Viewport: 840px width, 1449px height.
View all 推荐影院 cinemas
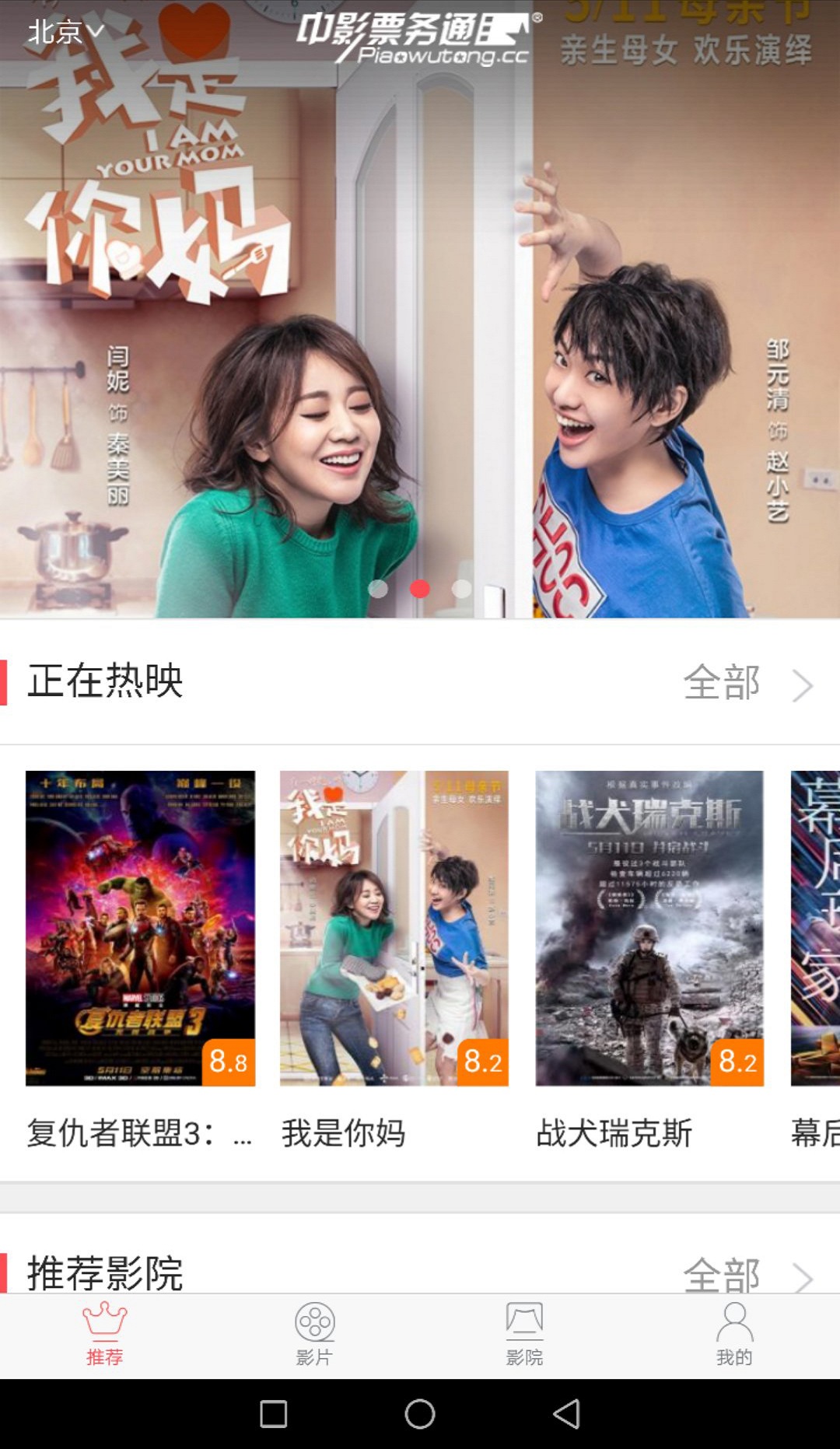click(x=747, y=1274)
